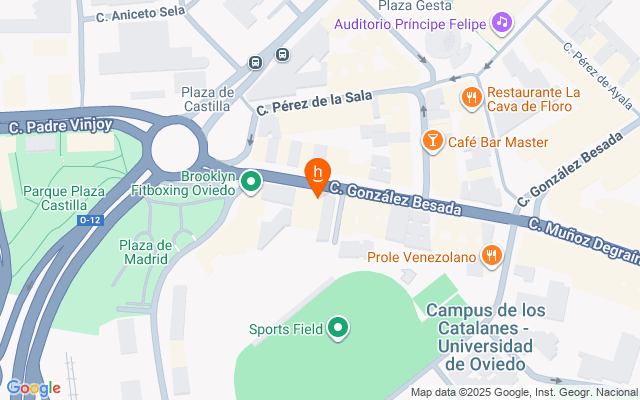Open the Café Bar Master marker
This screenshot has height=400, width=640.
(x=433, y=141)
